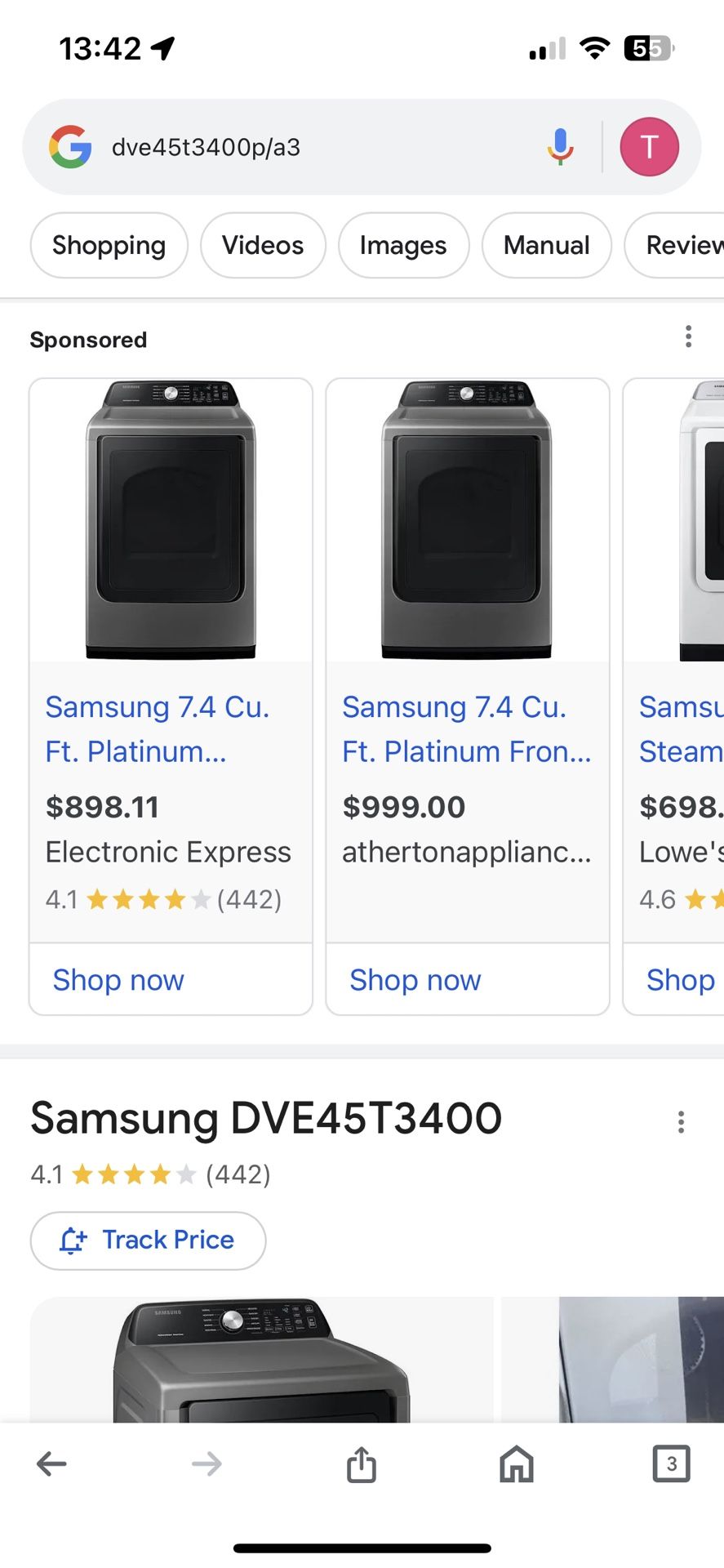Screen dimensions: 724x1568
Task: Tap the Google logo in the search bar
Action: pyautogui.click(x=71, y=147)
